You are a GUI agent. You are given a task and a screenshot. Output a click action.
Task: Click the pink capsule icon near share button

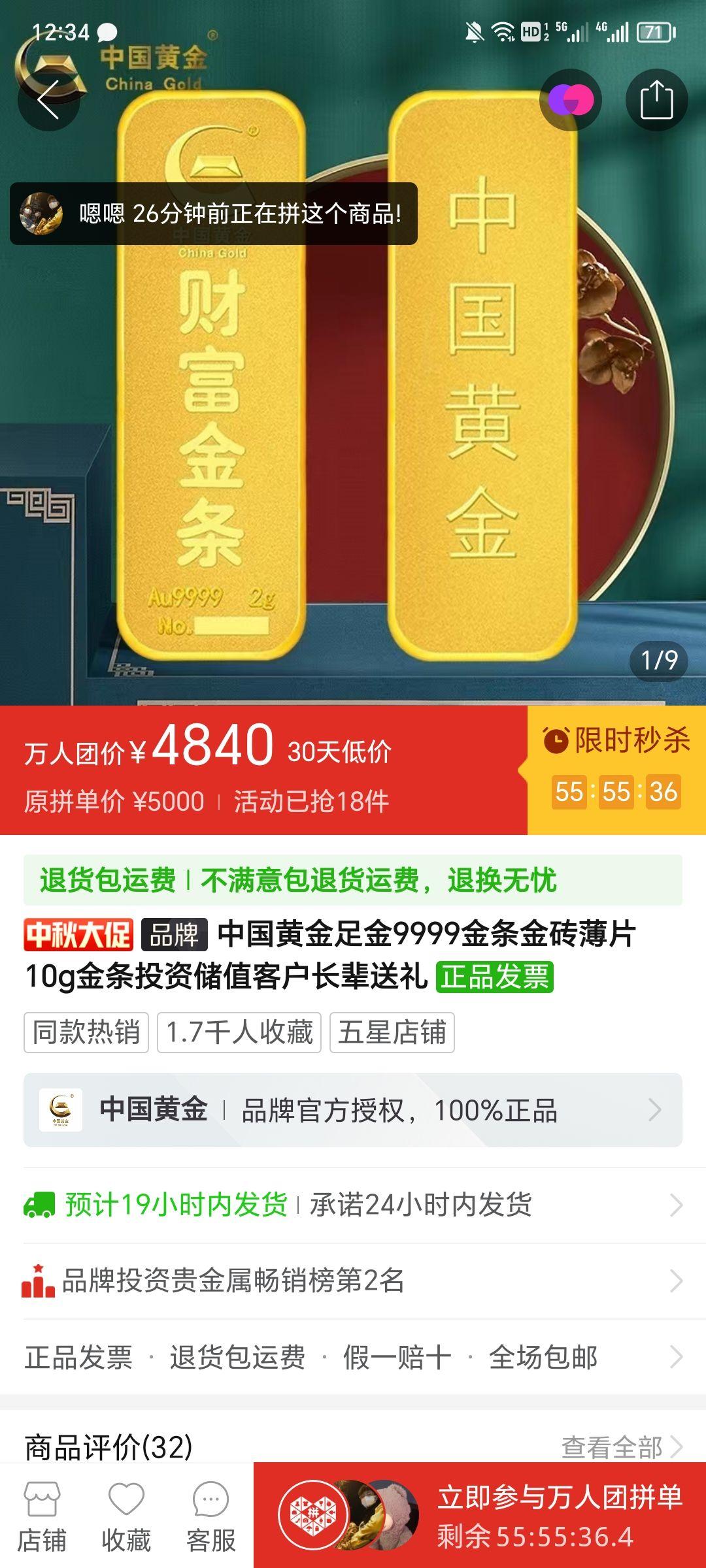(572, 101)
